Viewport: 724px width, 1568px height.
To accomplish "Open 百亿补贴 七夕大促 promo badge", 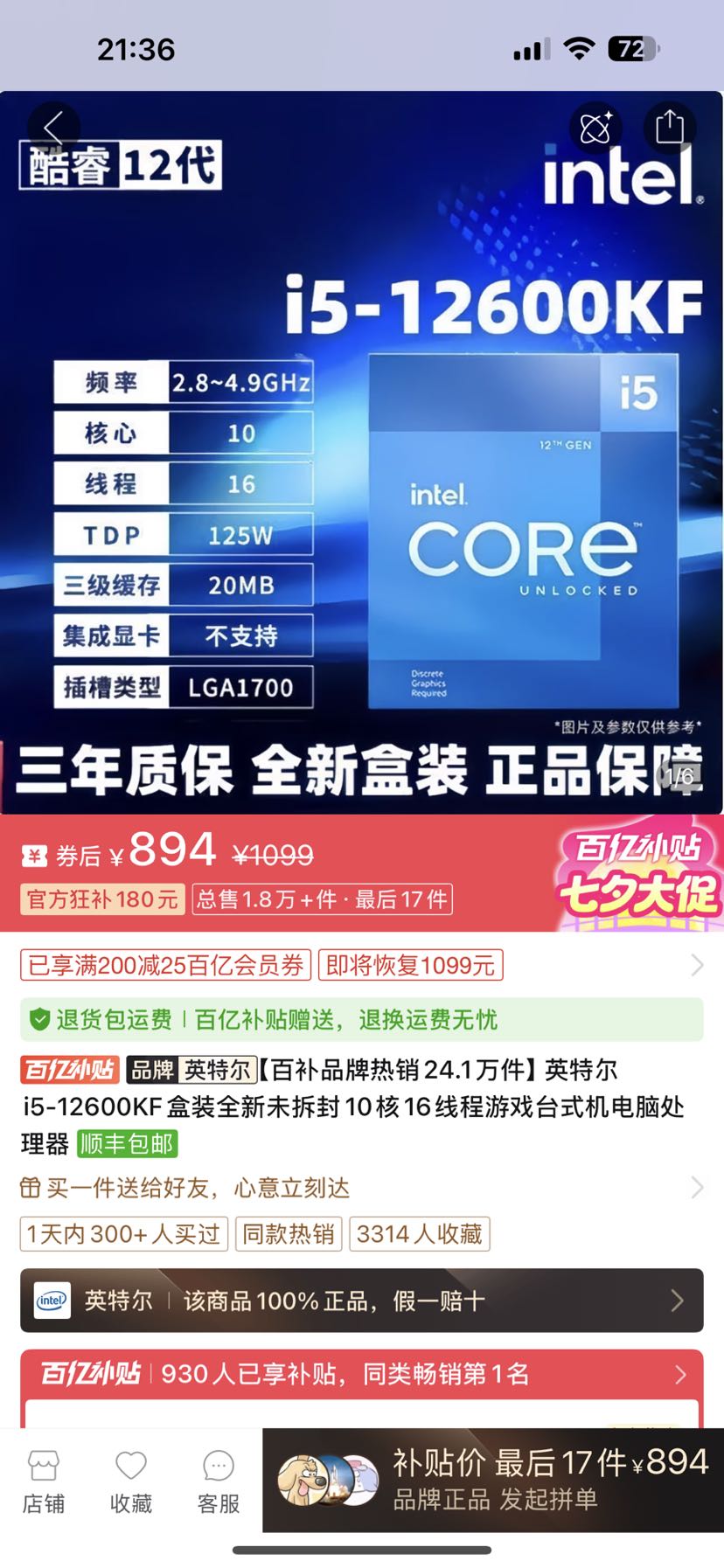I will point(639,872).
